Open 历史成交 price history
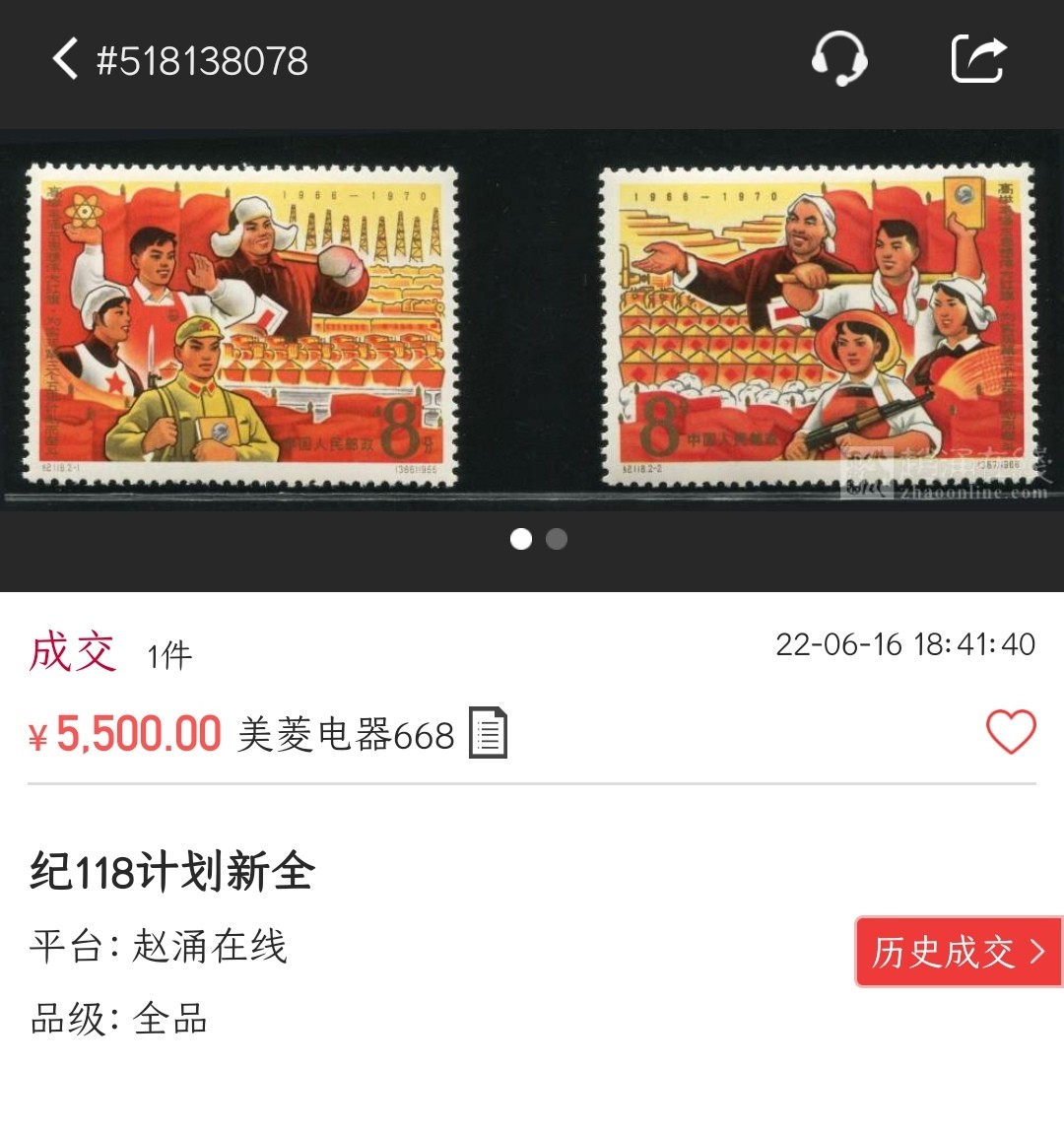Screen dimensions: 1064x1133 [958, 952]
